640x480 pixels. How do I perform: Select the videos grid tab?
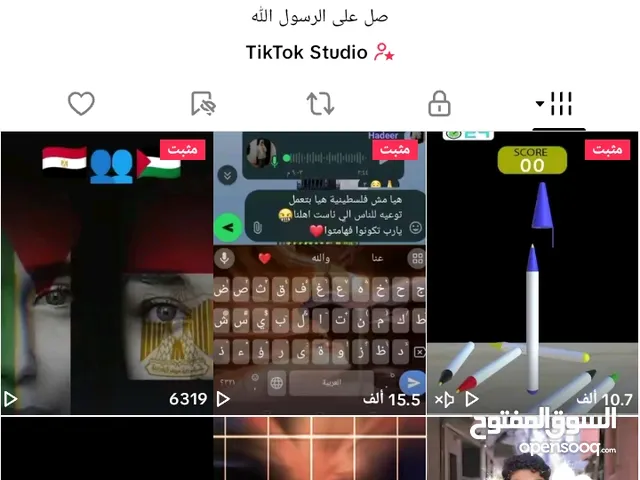(556, 103)
